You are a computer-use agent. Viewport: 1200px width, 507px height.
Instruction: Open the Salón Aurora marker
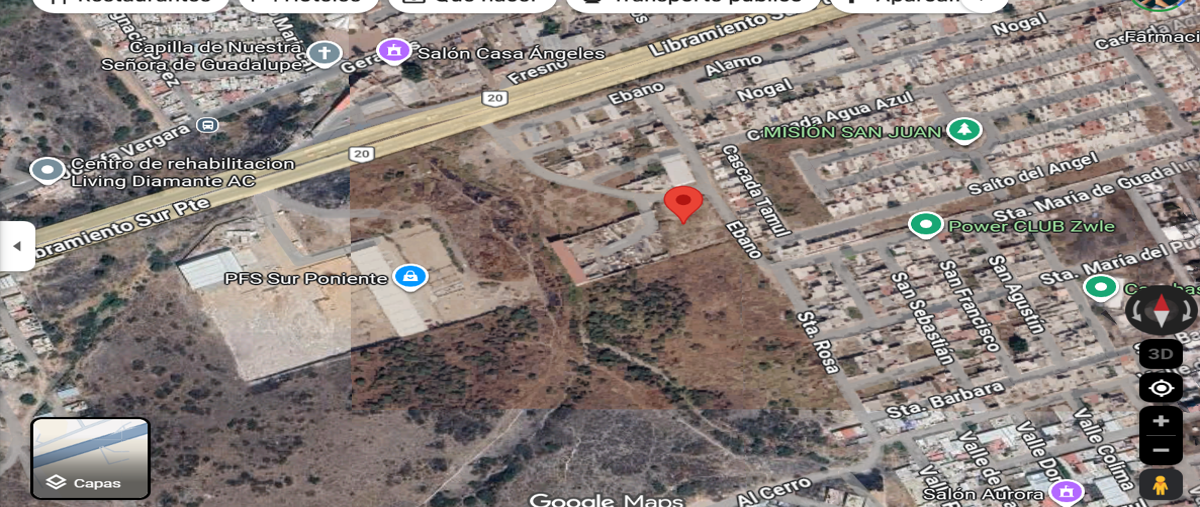pos(1067,493)
